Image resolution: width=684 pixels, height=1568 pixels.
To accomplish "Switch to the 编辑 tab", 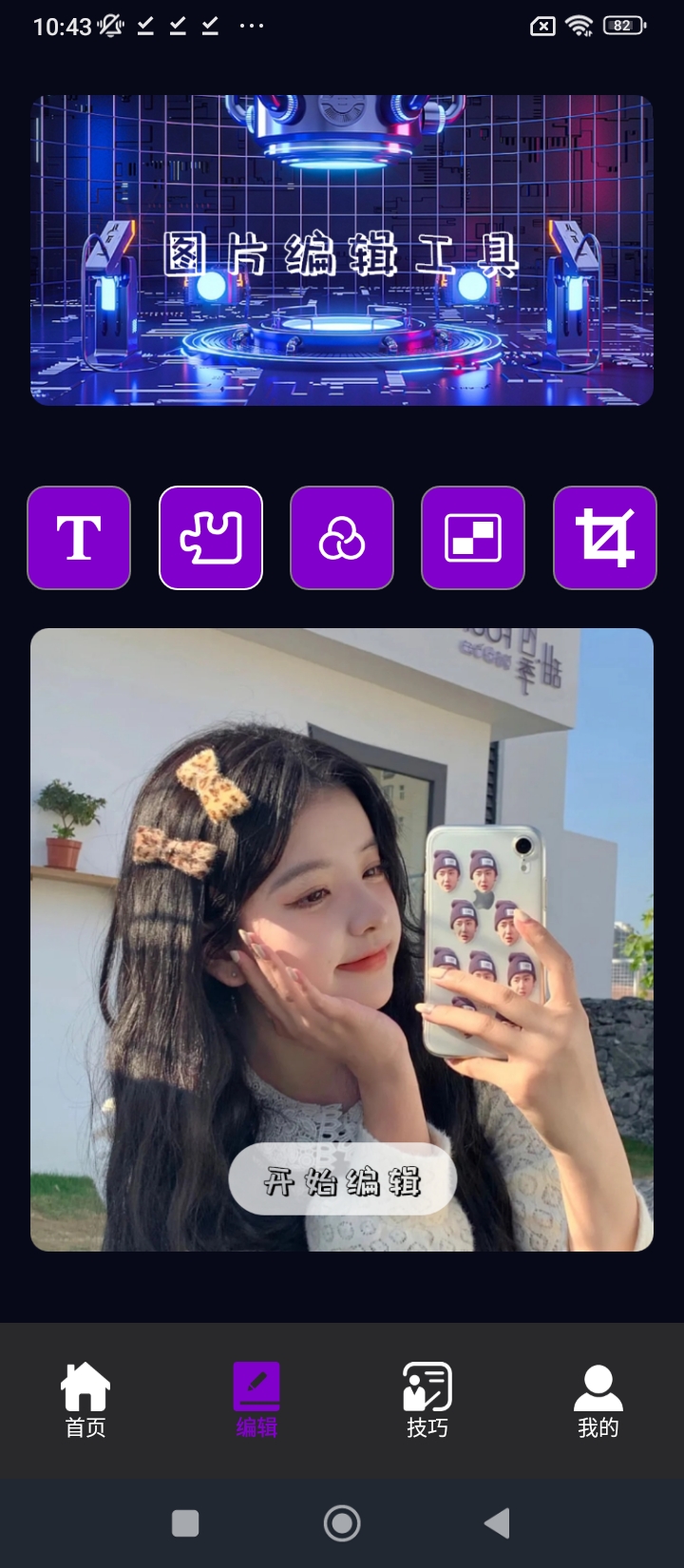I will [x=256, y=1400].
